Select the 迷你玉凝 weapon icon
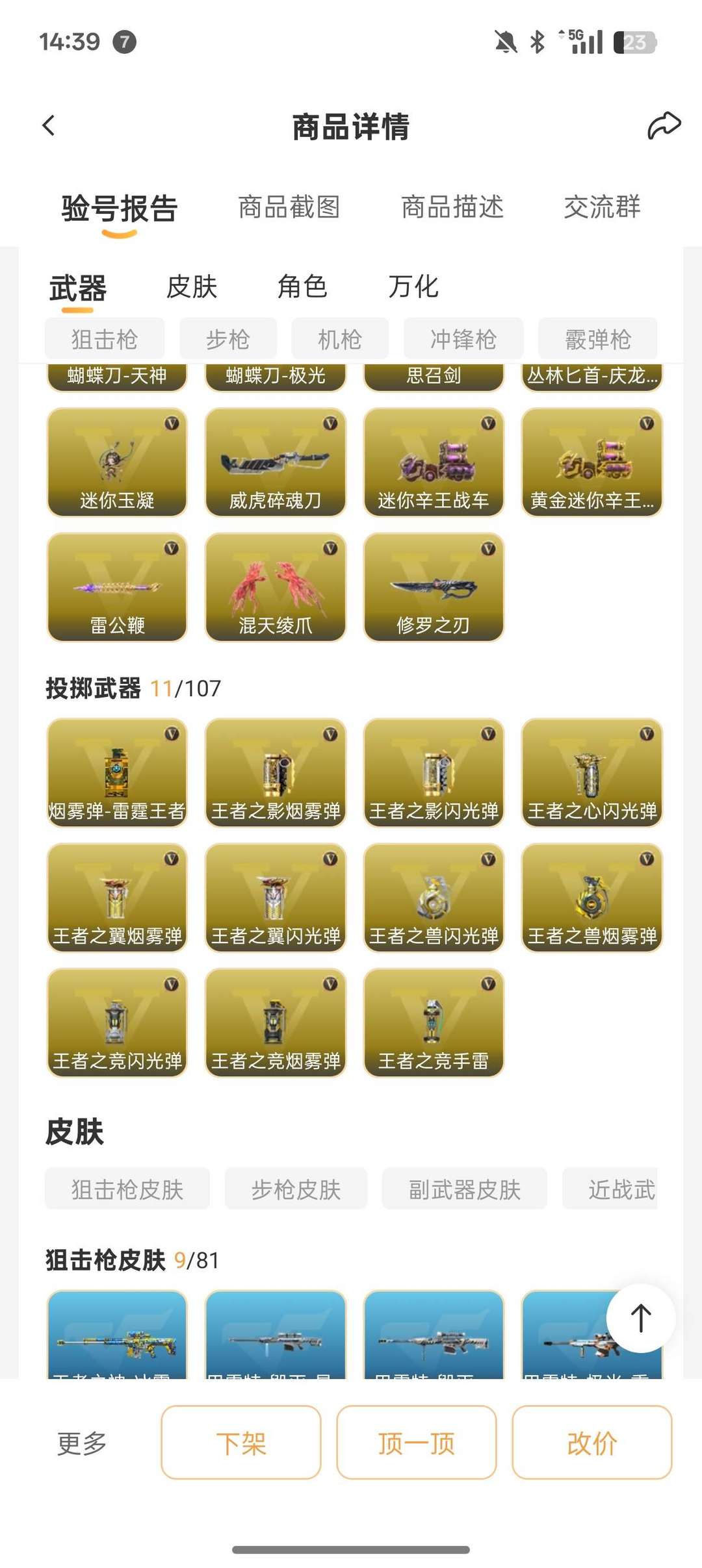702x1568 pixels. click(116, 461)
